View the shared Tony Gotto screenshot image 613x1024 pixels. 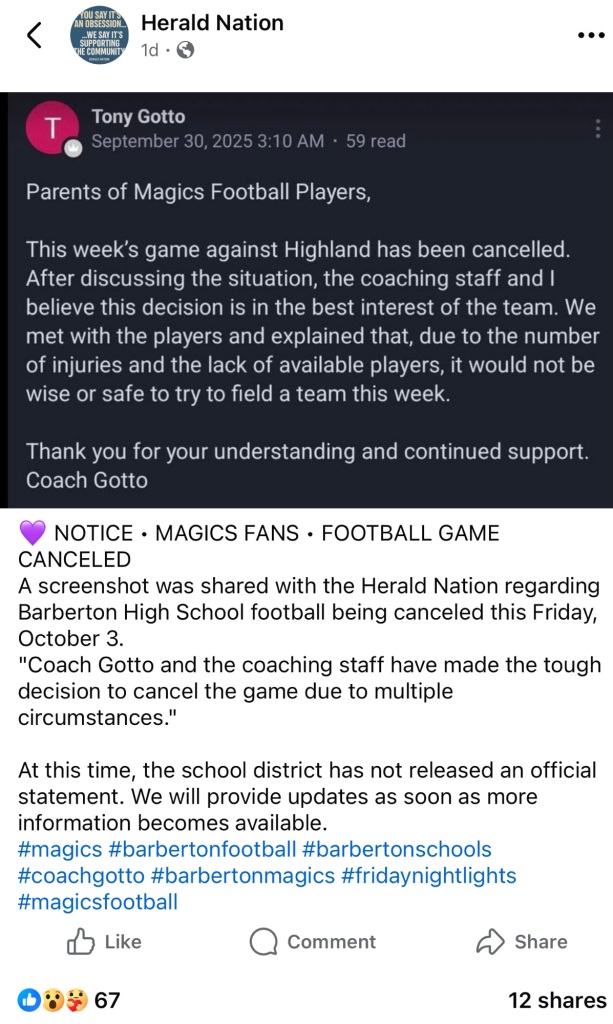click(x=306, y=300)
